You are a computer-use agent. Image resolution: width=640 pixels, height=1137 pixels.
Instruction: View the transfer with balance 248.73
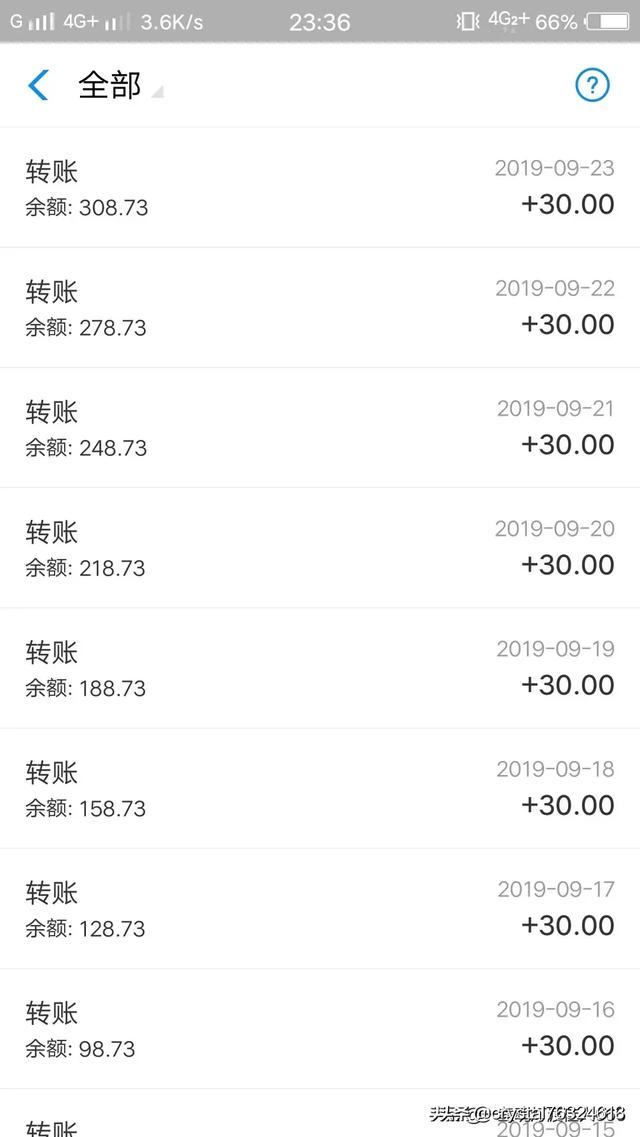click(x=320, y=428)
